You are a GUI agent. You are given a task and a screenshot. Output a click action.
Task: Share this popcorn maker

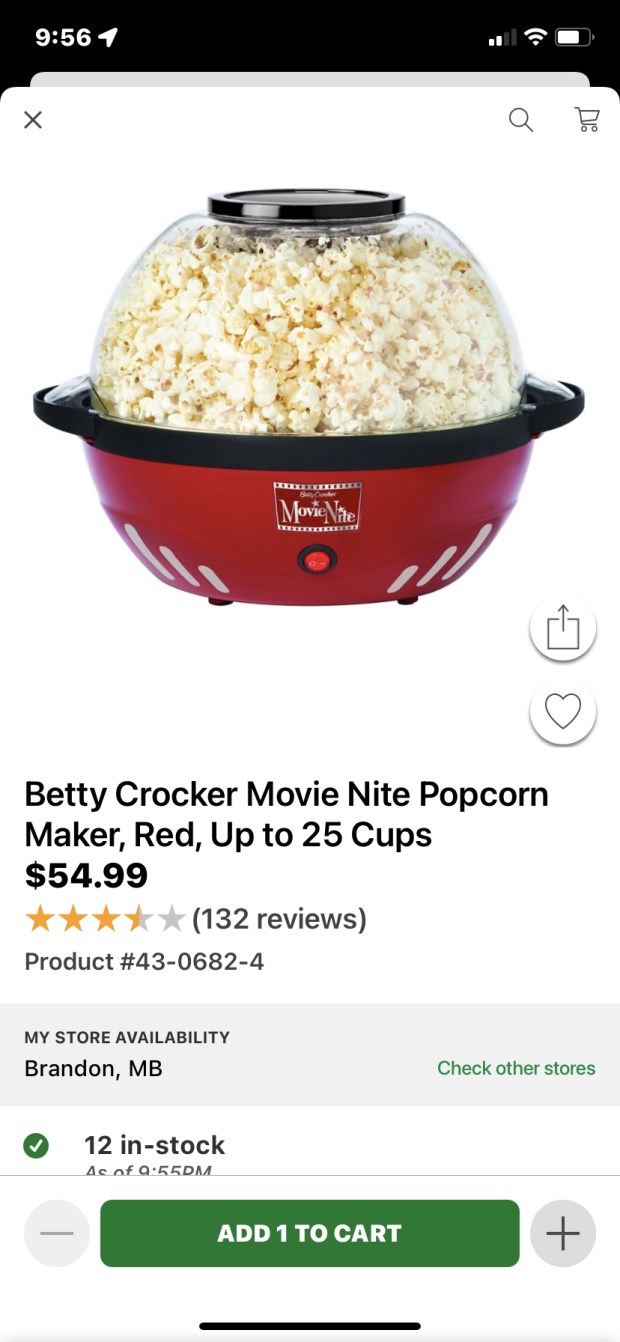pos(563,630)
